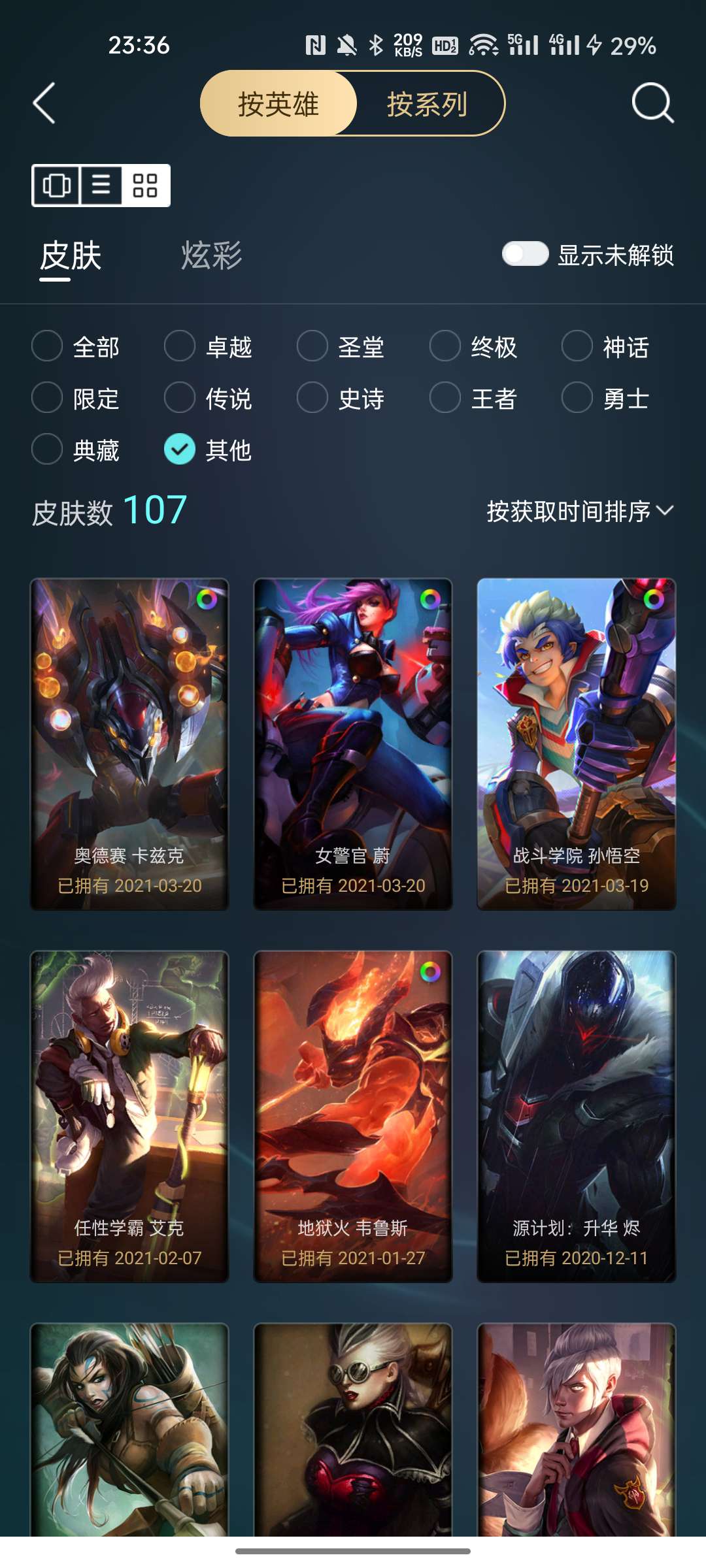Choose the 传说 filter
The image size is (706, 1568).
pos(208,398)
